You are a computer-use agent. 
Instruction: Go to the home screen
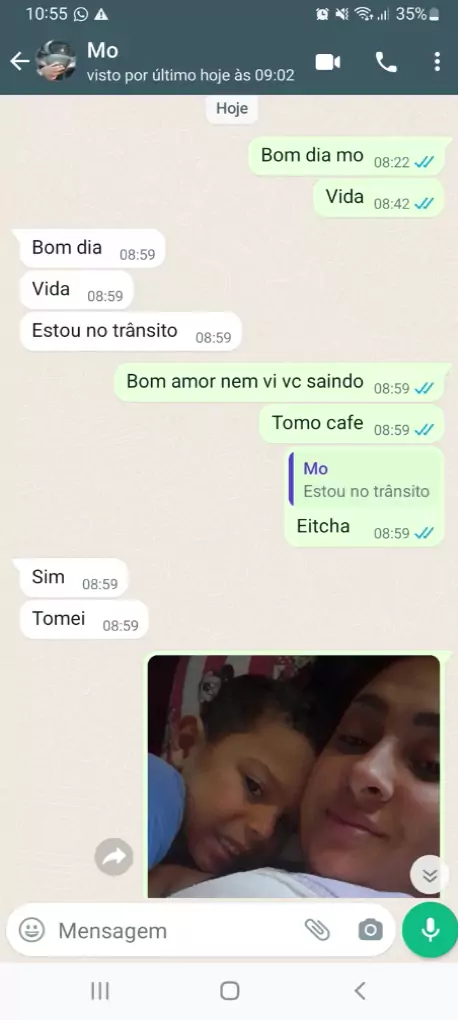click(230, 991)
